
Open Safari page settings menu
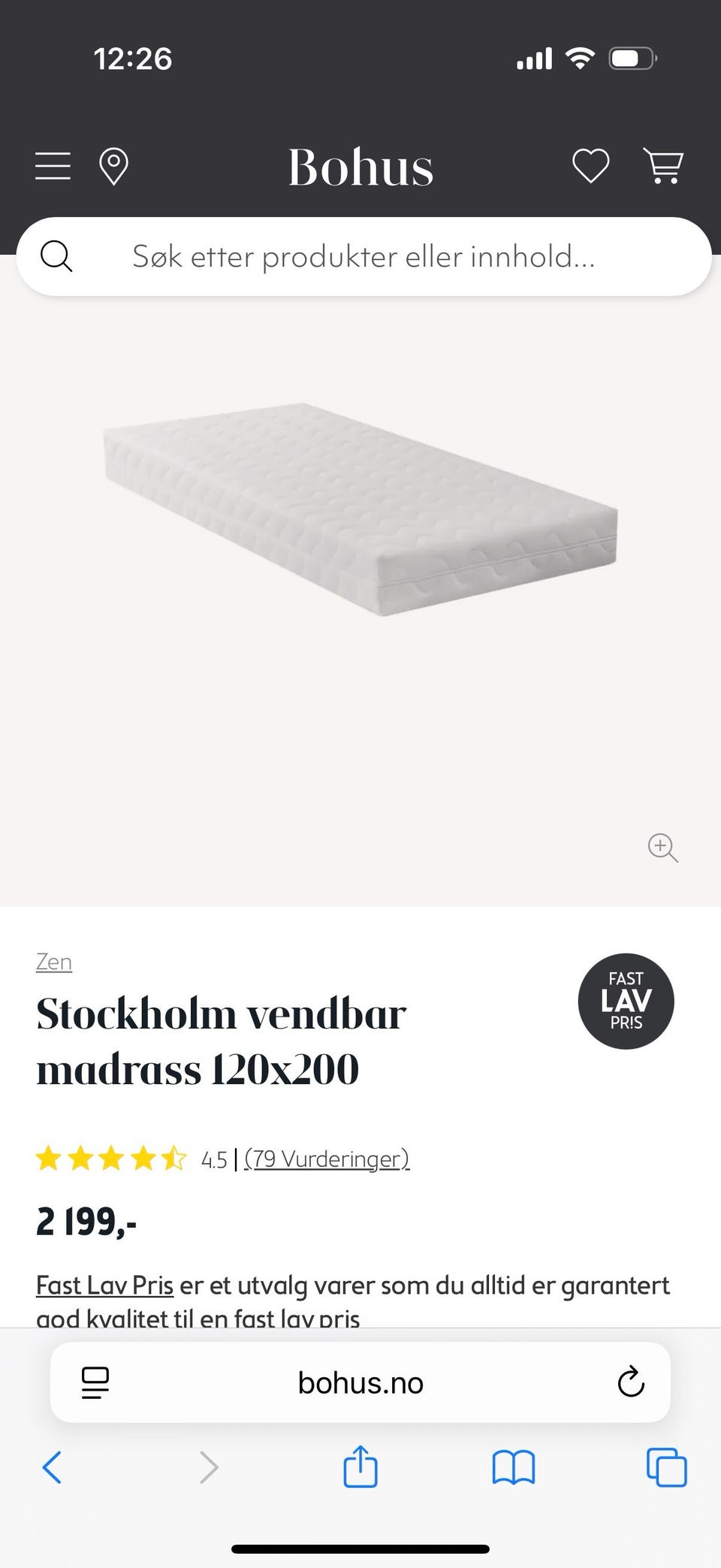(x=95, y=1382)
